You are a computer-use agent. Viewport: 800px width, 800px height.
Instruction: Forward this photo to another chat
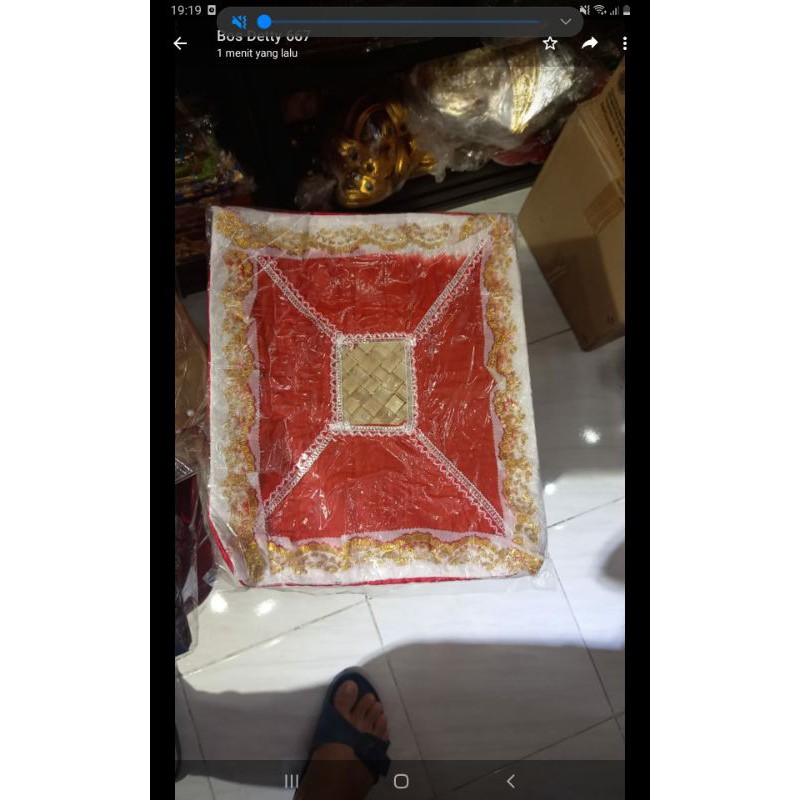coord(589,43)
